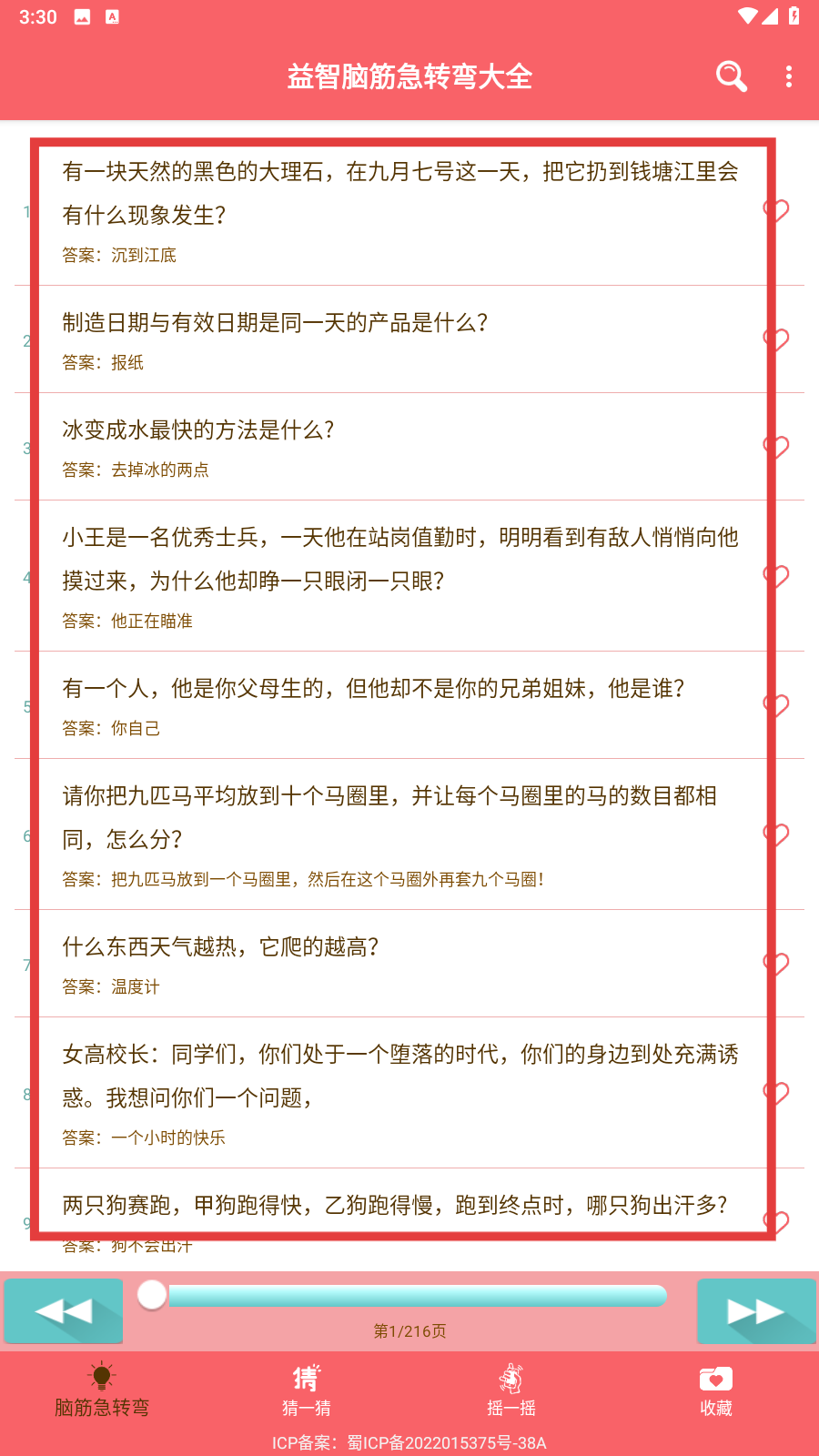Open the riddle about the black marble

point(400,193)
